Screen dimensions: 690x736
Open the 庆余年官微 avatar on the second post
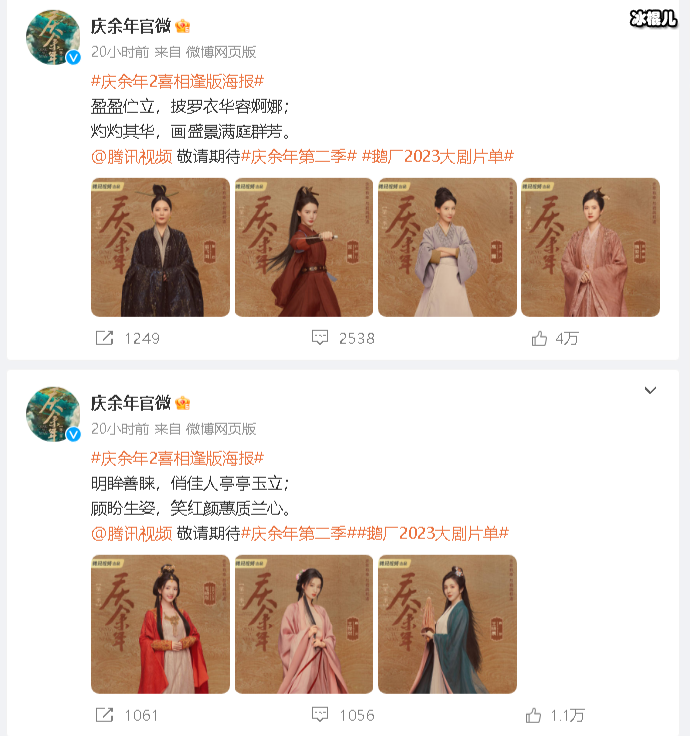click(x=53, y=414)
